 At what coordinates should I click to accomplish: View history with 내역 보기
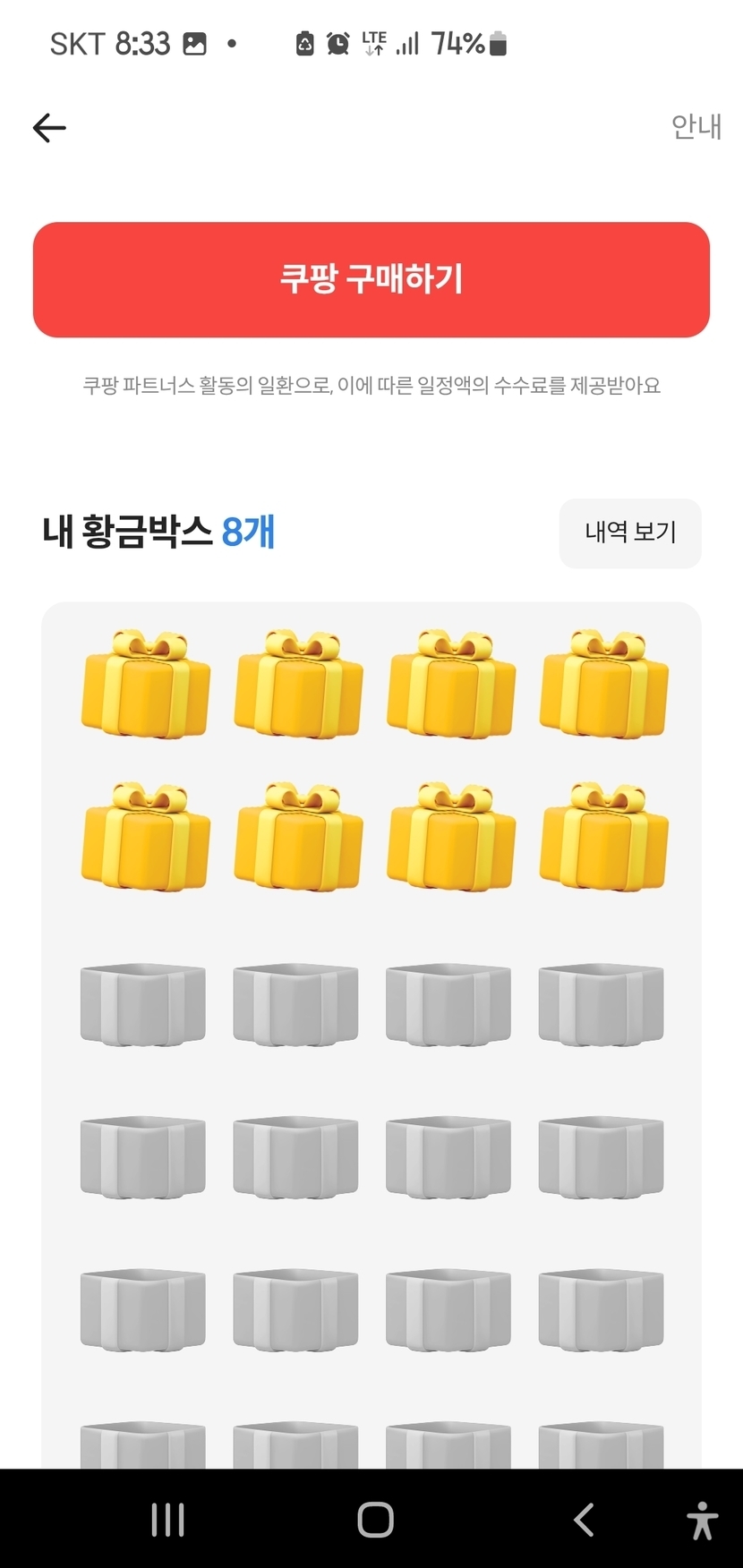[630, 533]
